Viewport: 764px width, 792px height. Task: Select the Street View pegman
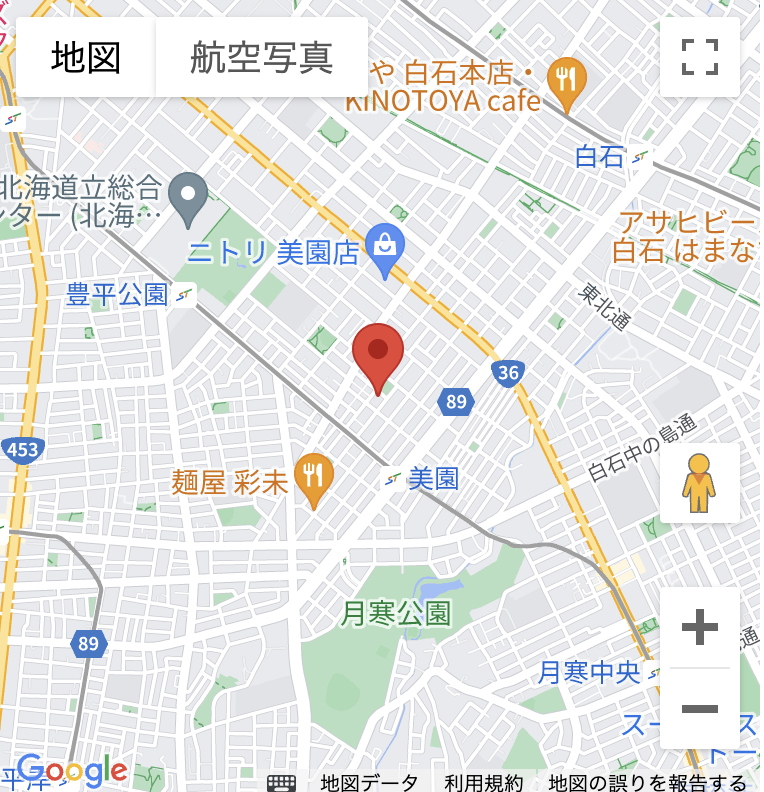tap(699, 482)
